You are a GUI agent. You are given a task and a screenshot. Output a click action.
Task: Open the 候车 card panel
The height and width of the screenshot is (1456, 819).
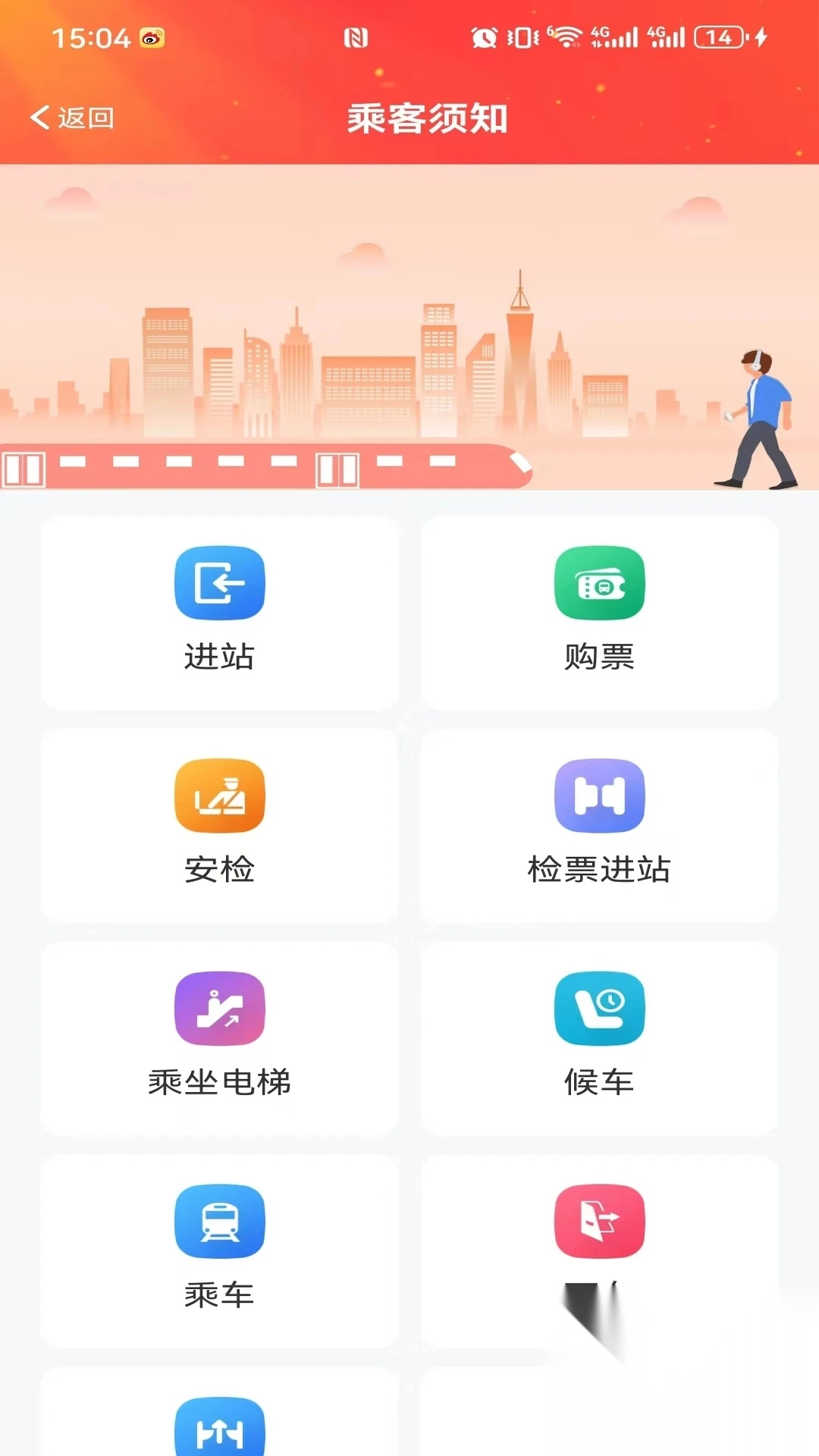pyautogui.click(x=599, y=1039)
